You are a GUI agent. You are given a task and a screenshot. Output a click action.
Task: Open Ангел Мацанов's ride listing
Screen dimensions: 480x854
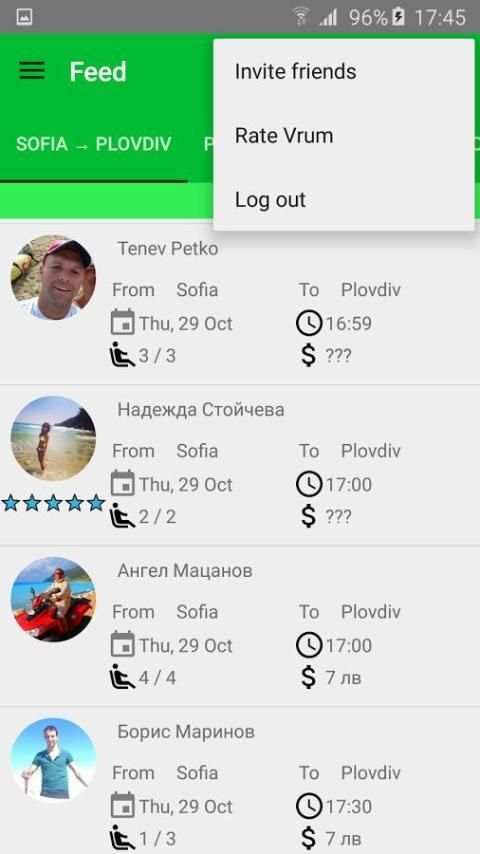coord(240,625)
